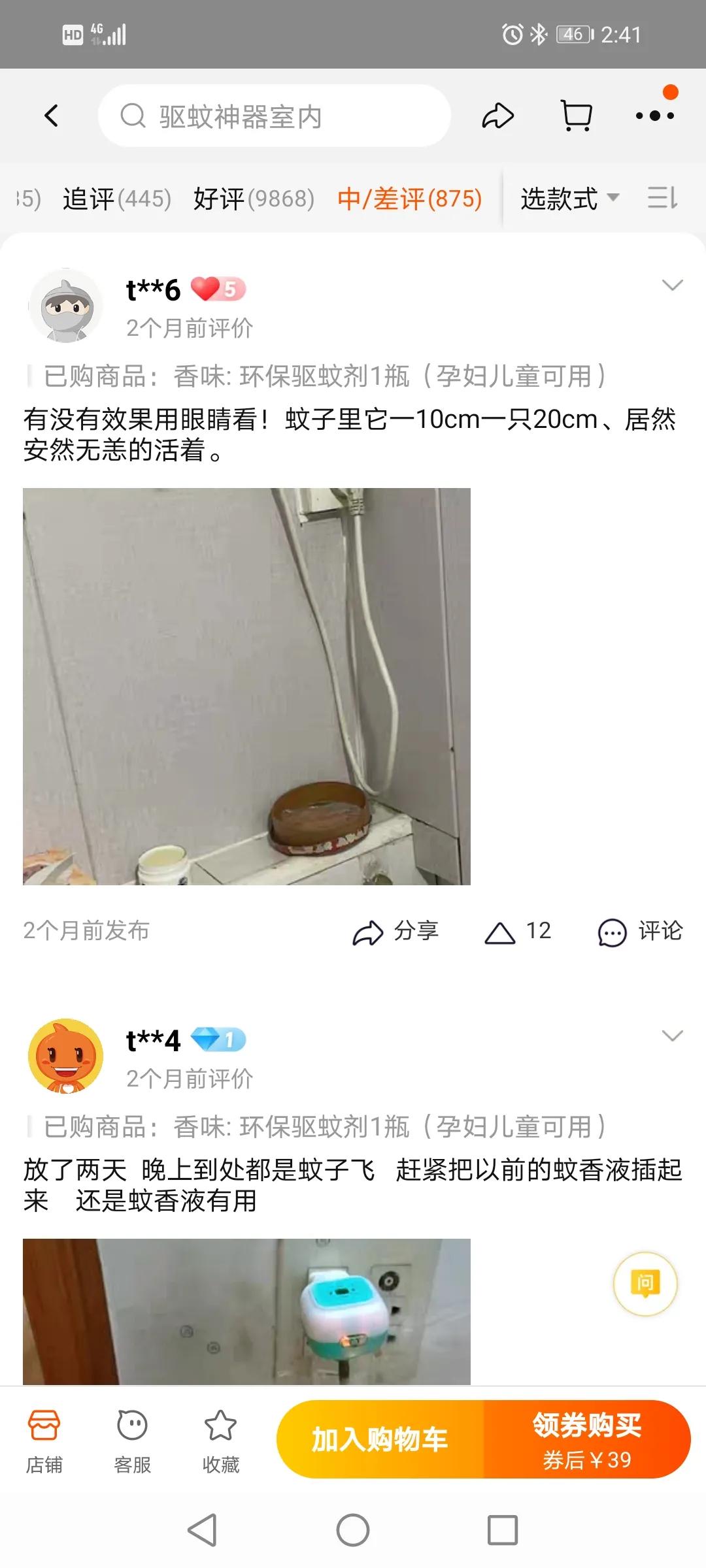Screen dimensions: 706x1568
Task: Open the 选款式 dropdown
Action: coord(567,198)
